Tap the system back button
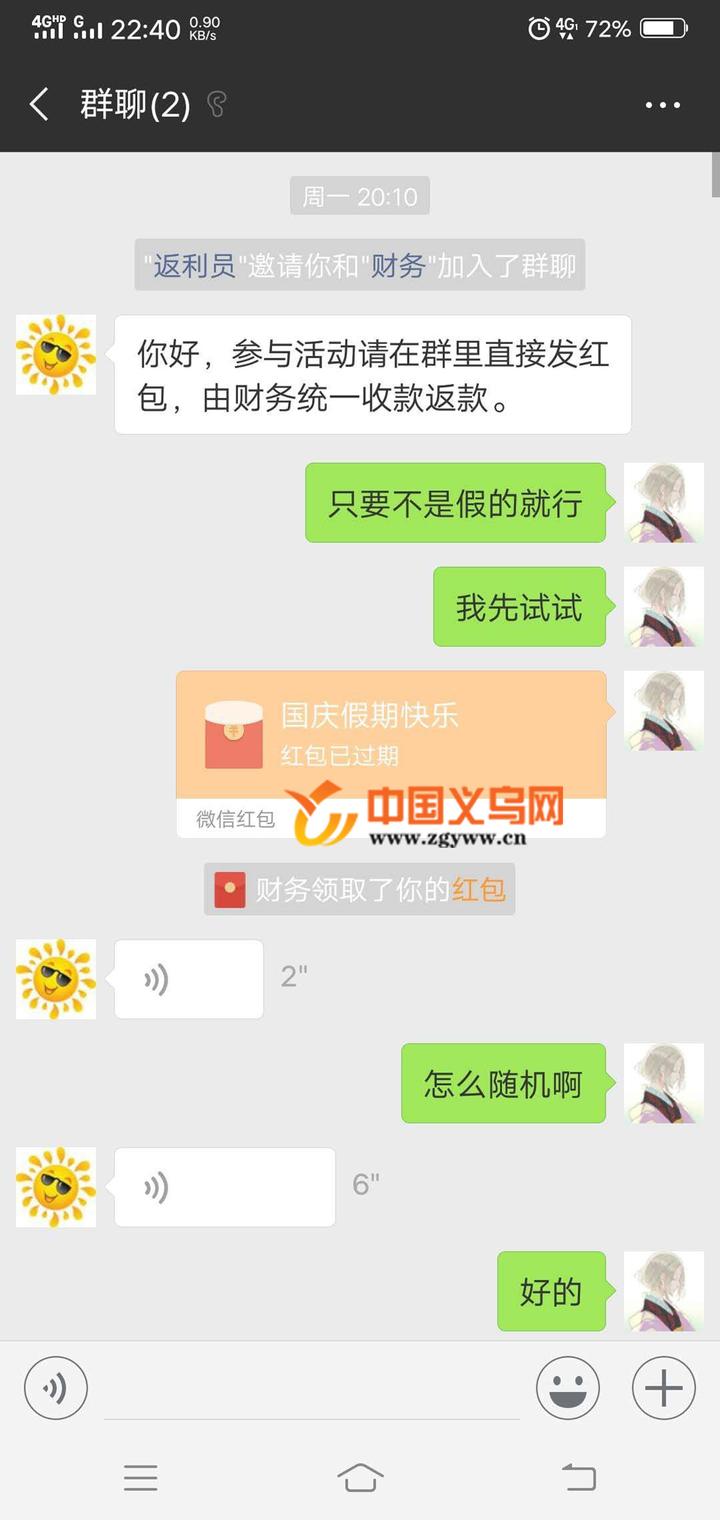The width and height of the screenshot is (720, 1520). (x=579, y=1477)
